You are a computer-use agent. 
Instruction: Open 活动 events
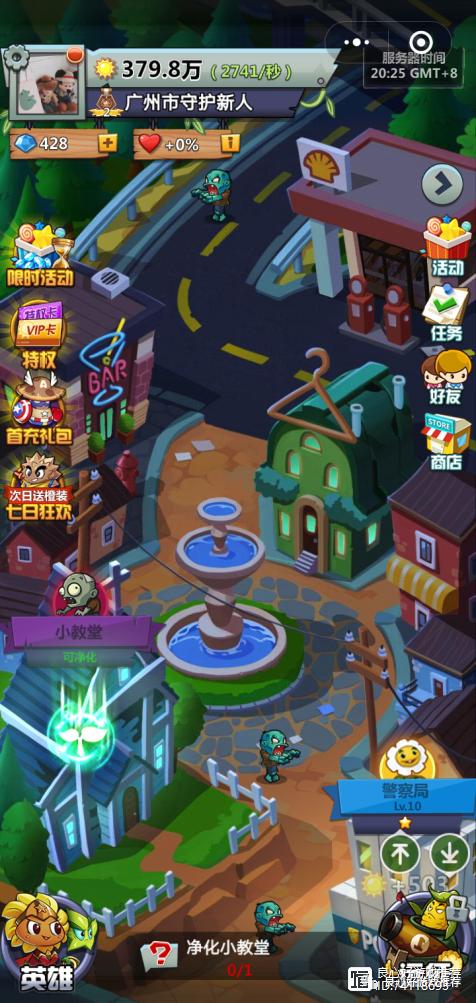point(447,246)
